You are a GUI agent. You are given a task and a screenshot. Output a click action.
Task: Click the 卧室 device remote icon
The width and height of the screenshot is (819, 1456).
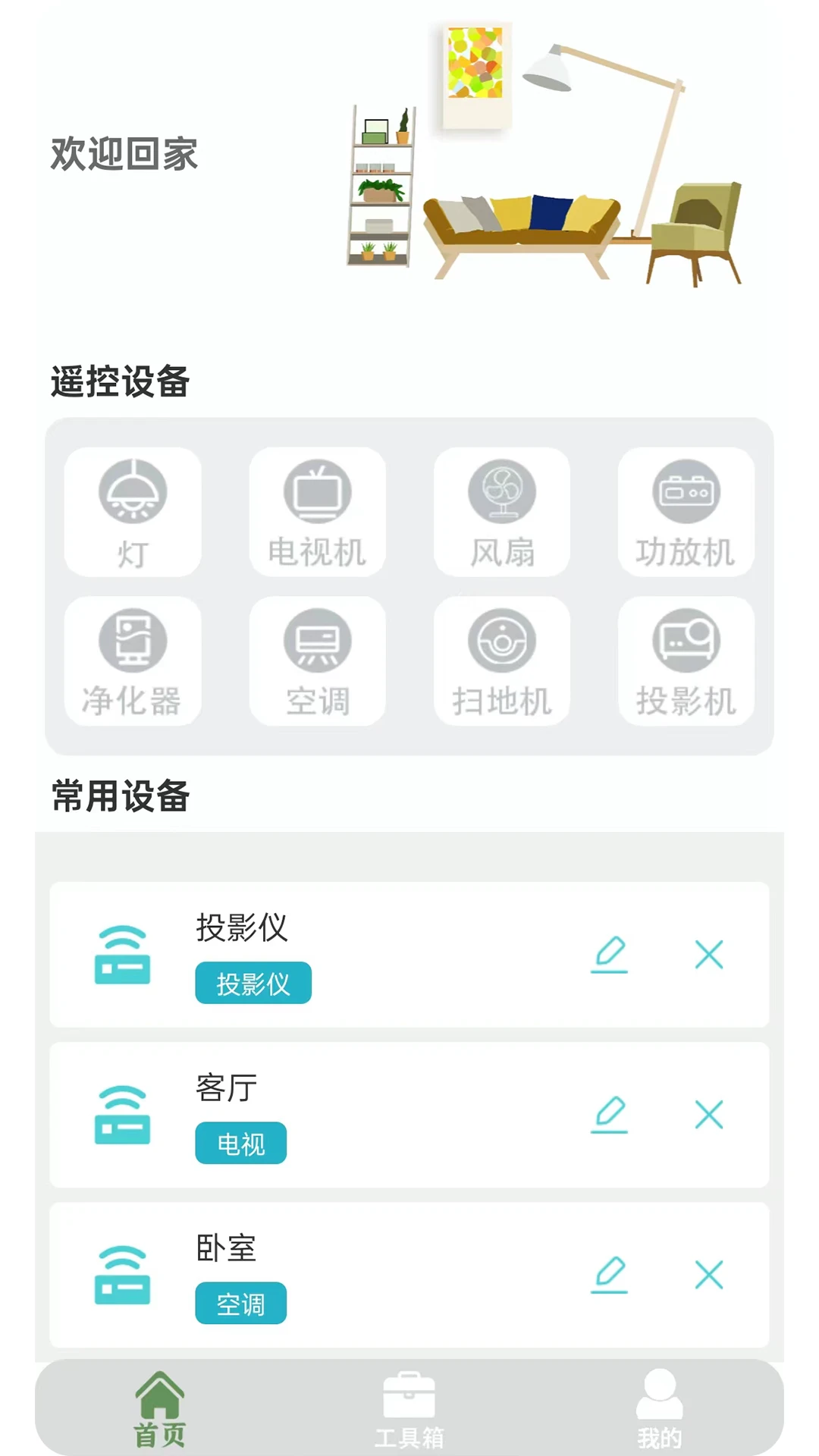point(123,1277)
